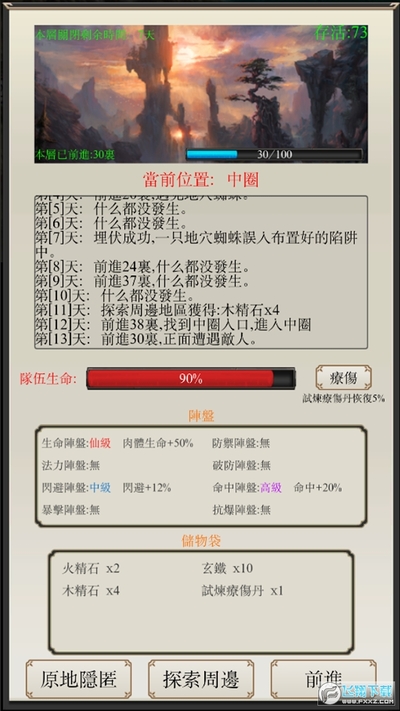Tap the 療傷 heal button
The height and width of the screenshot is (711, 400).
[343, 377]
